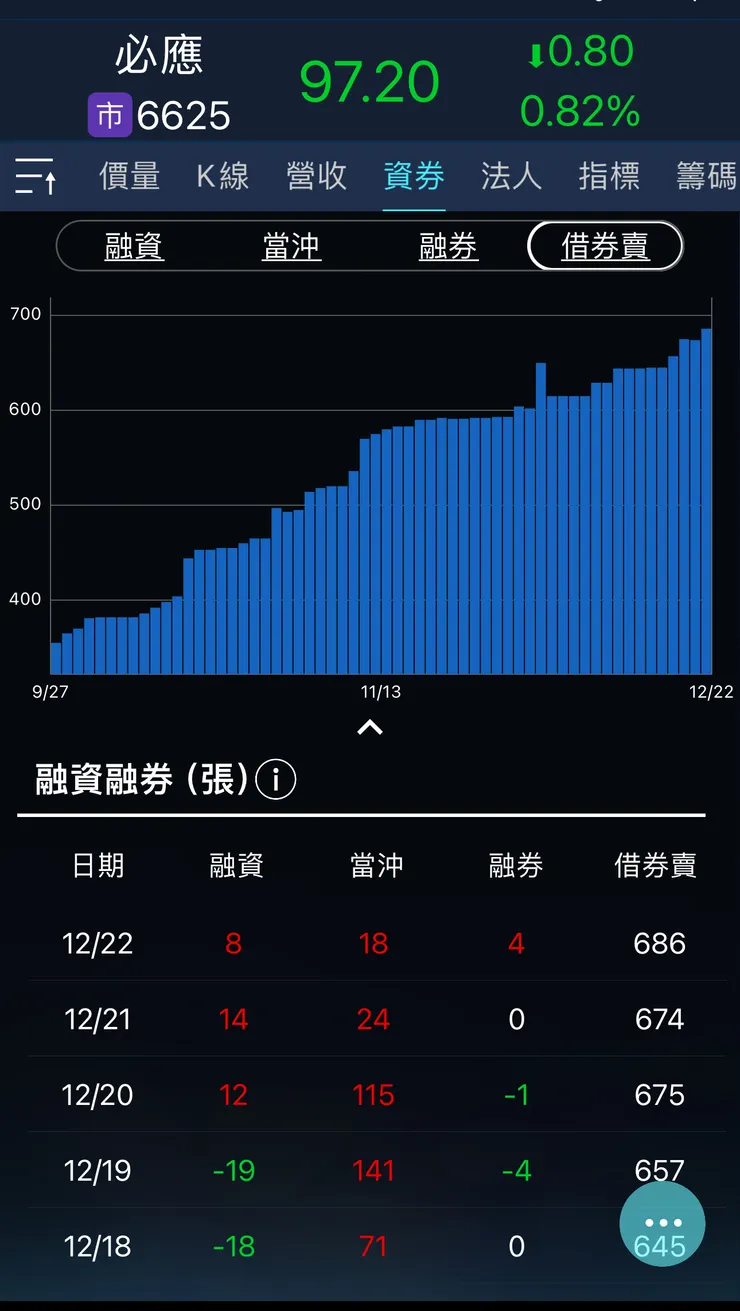Viewport: 740px width, 1311px height.
Task: Open the 法人 tab
Action: [511, 176]
